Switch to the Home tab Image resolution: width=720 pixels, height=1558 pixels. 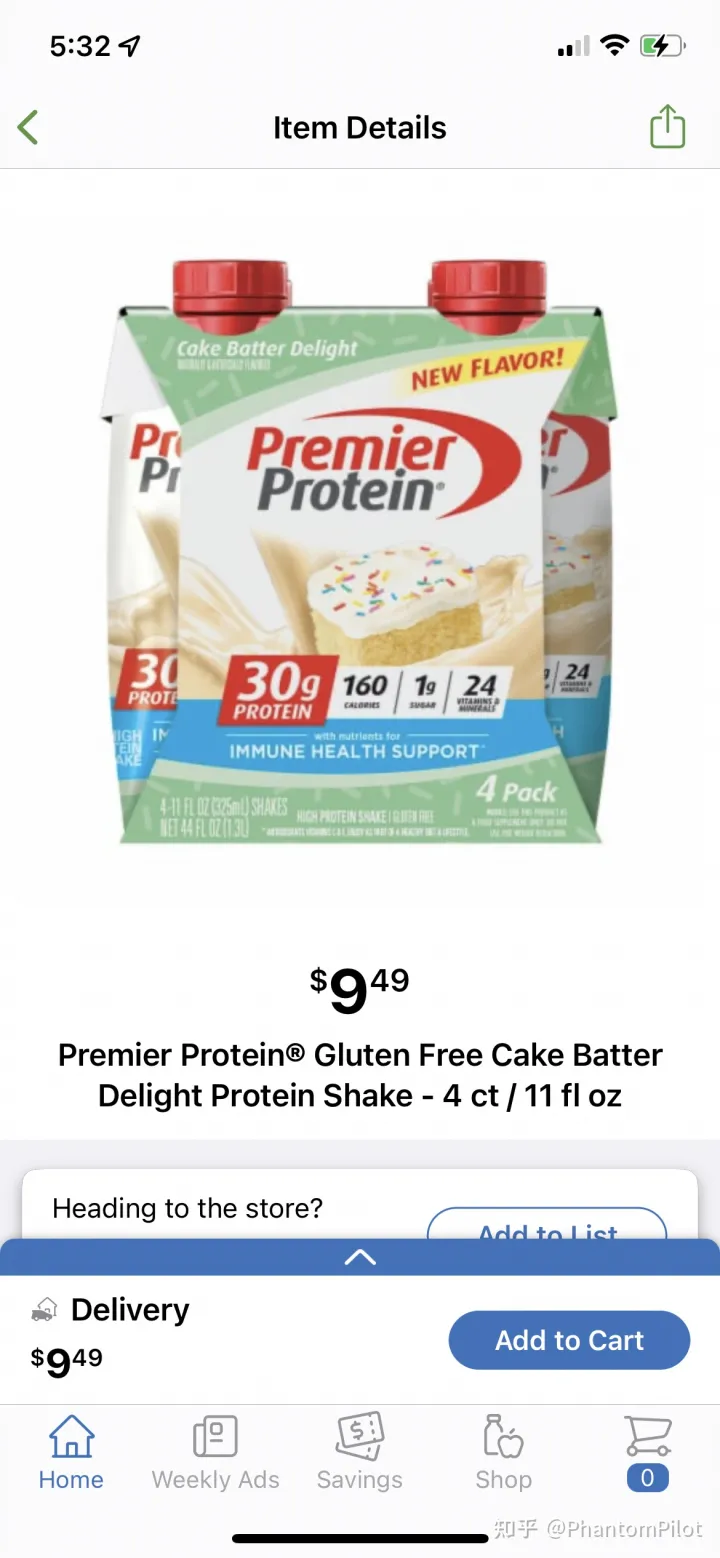pyautogui.click(x=71, y=1453)
